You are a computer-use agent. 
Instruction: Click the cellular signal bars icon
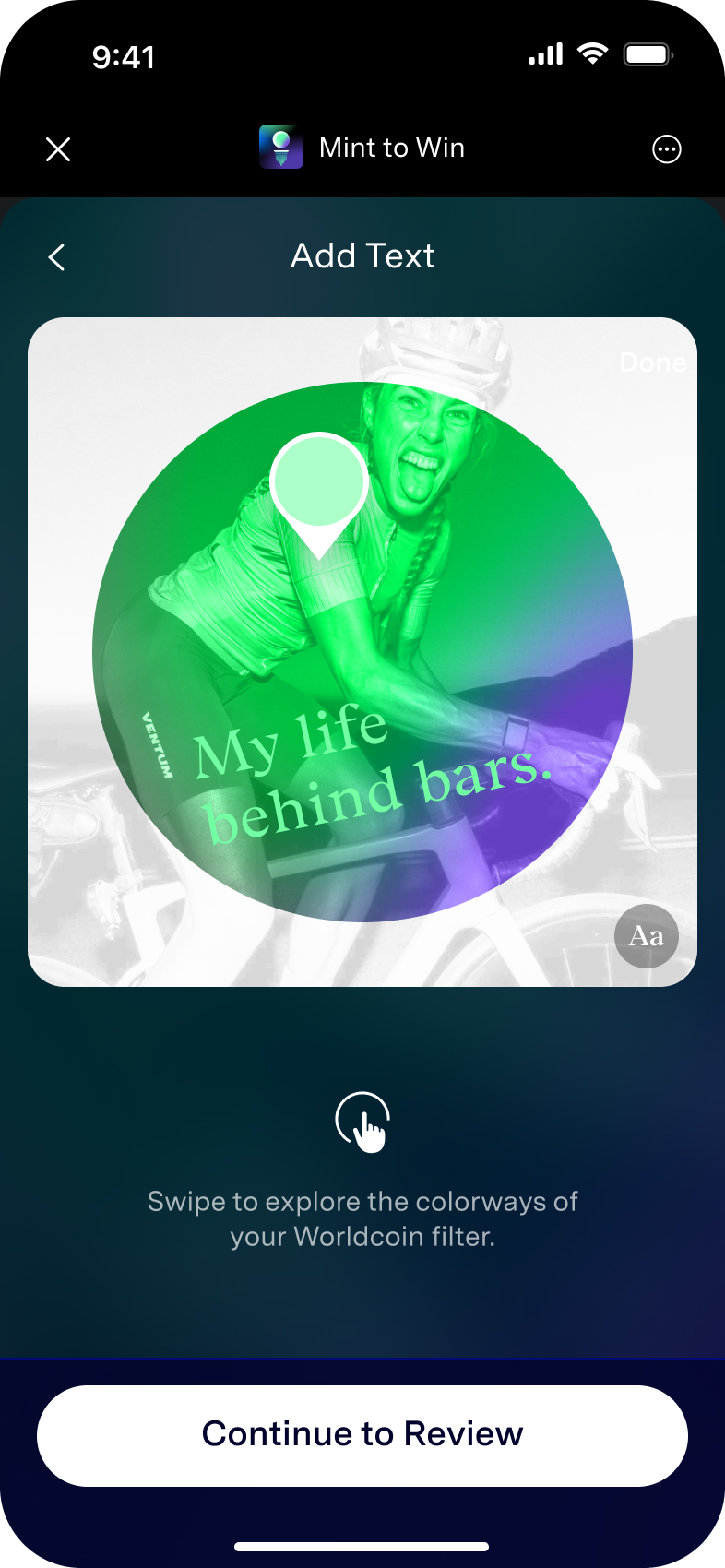click(x=544, y=54)
